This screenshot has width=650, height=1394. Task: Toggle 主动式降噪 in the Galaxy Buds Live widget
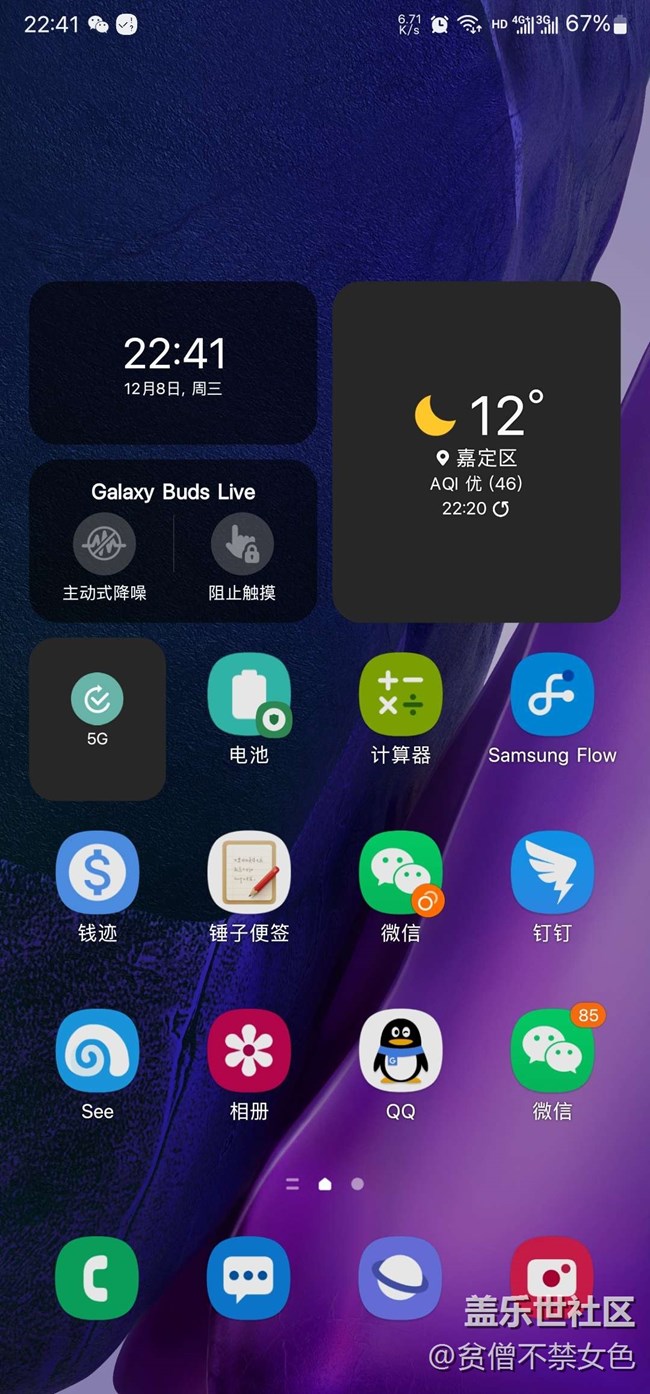coord(104,545)
